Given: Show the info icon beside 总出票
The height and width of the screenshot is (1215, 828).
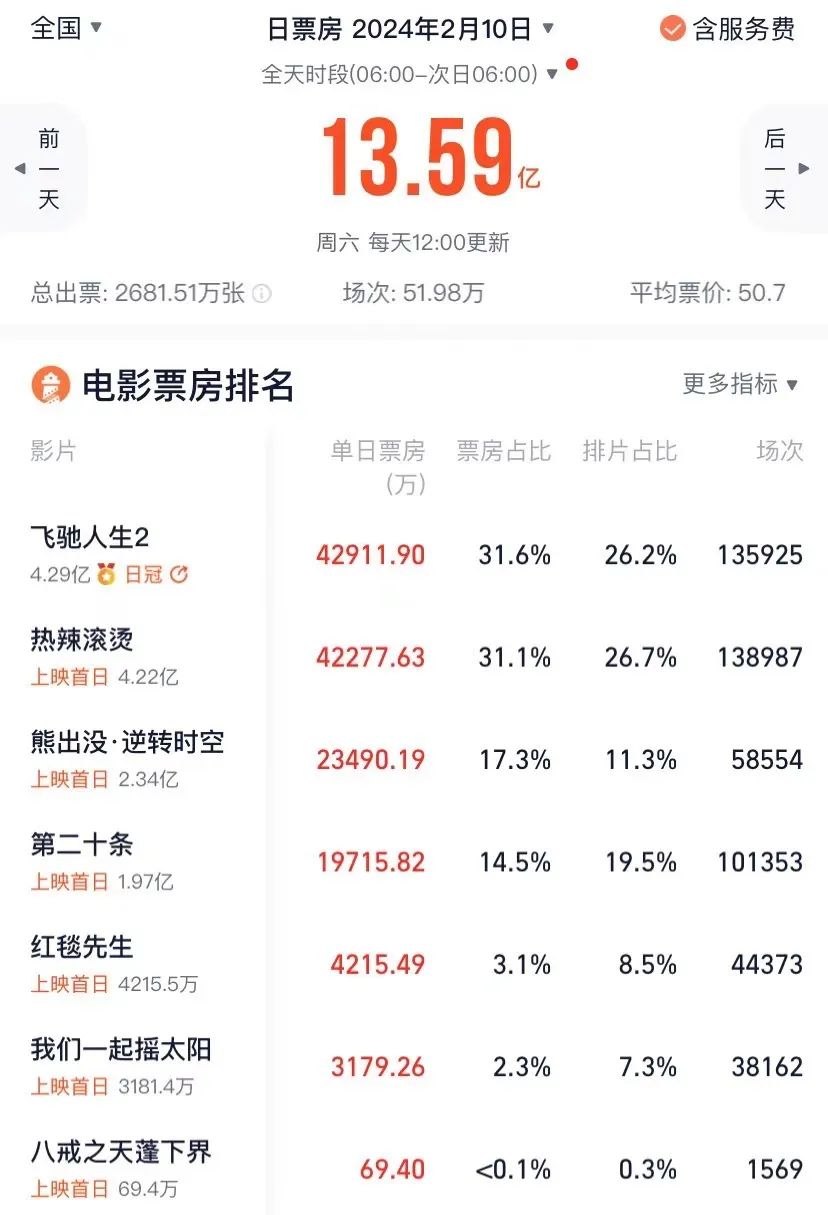Looking at the screenshot, I should 261,294.
